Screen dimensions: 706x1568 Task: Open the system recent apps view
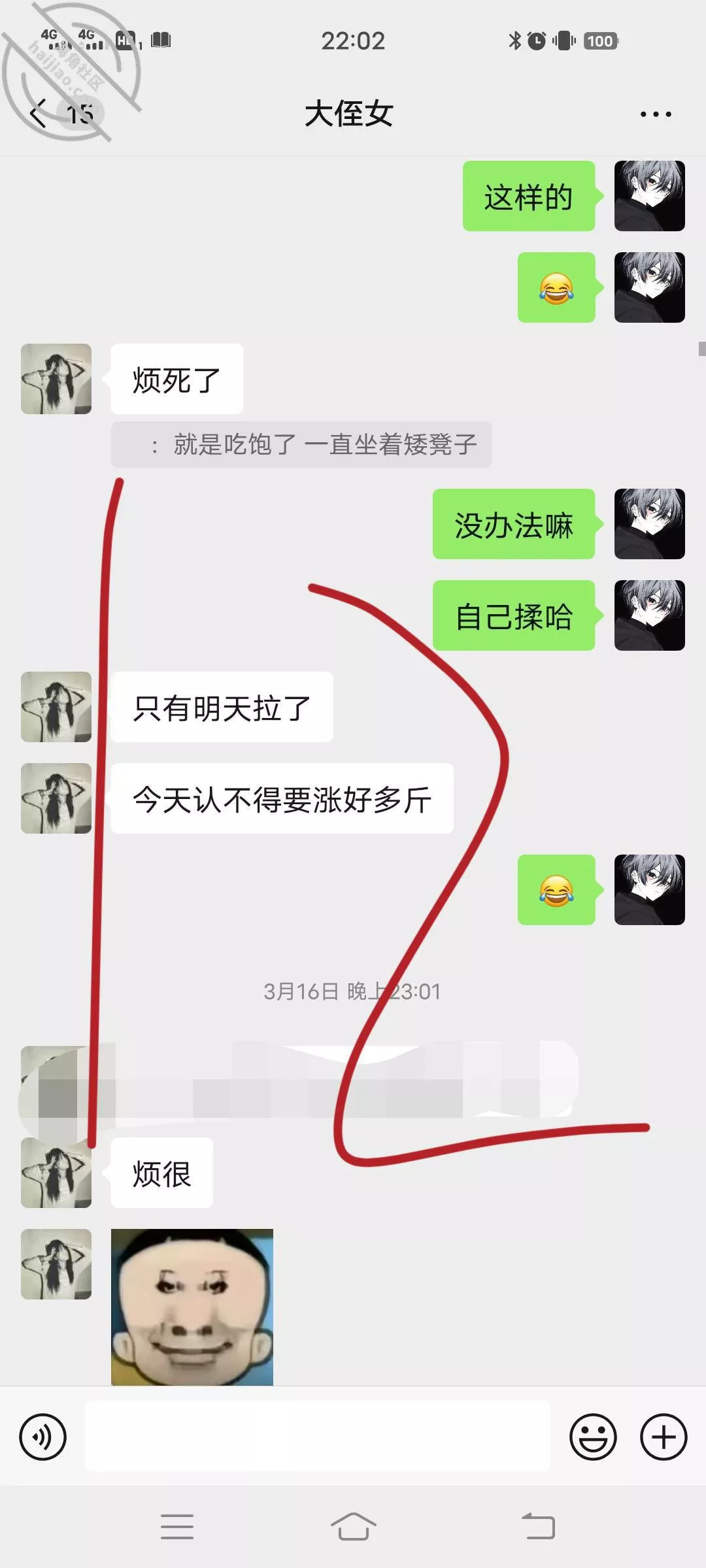click(x=176, y=1527)
